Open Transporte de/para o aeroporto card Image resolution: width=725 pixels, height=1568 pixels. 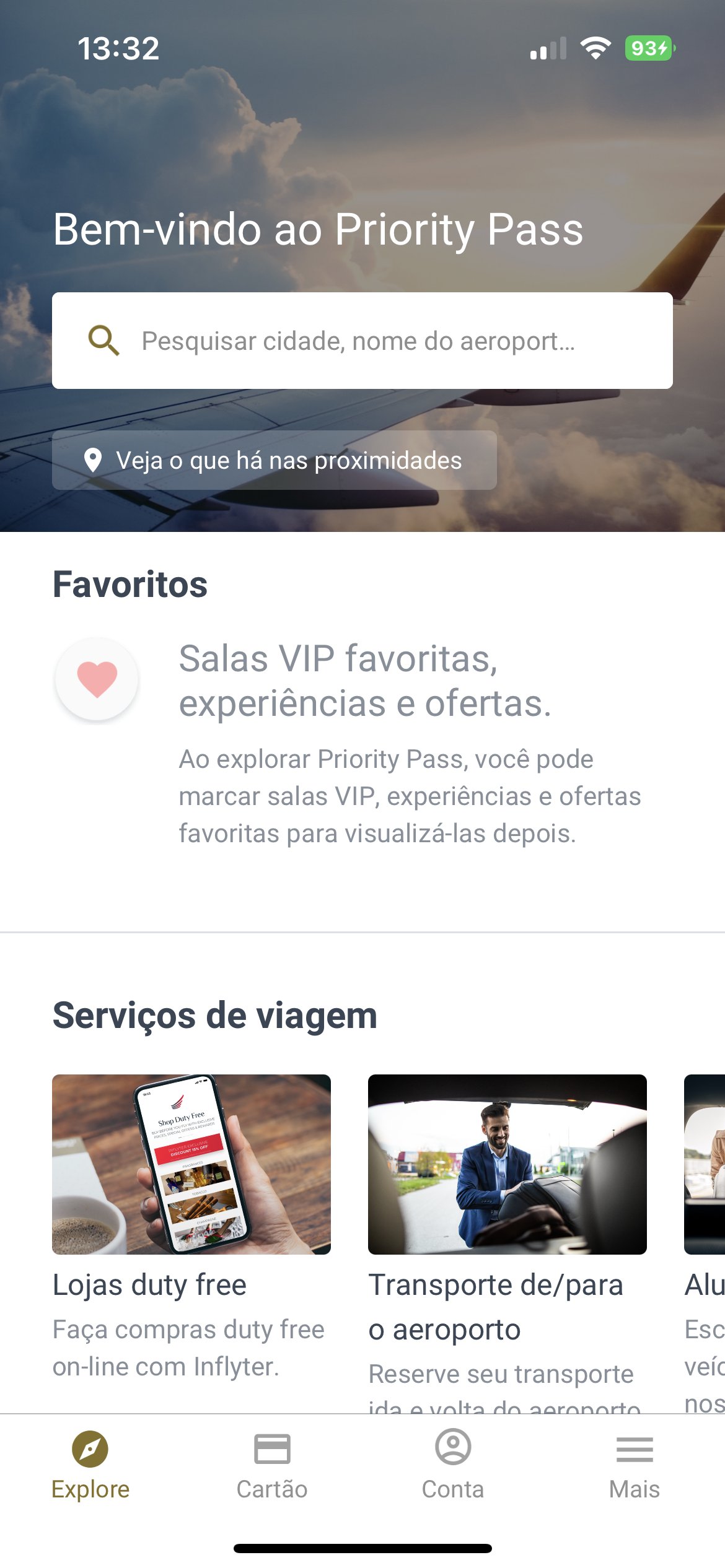pyautogui.click(x=507, y=1164)
